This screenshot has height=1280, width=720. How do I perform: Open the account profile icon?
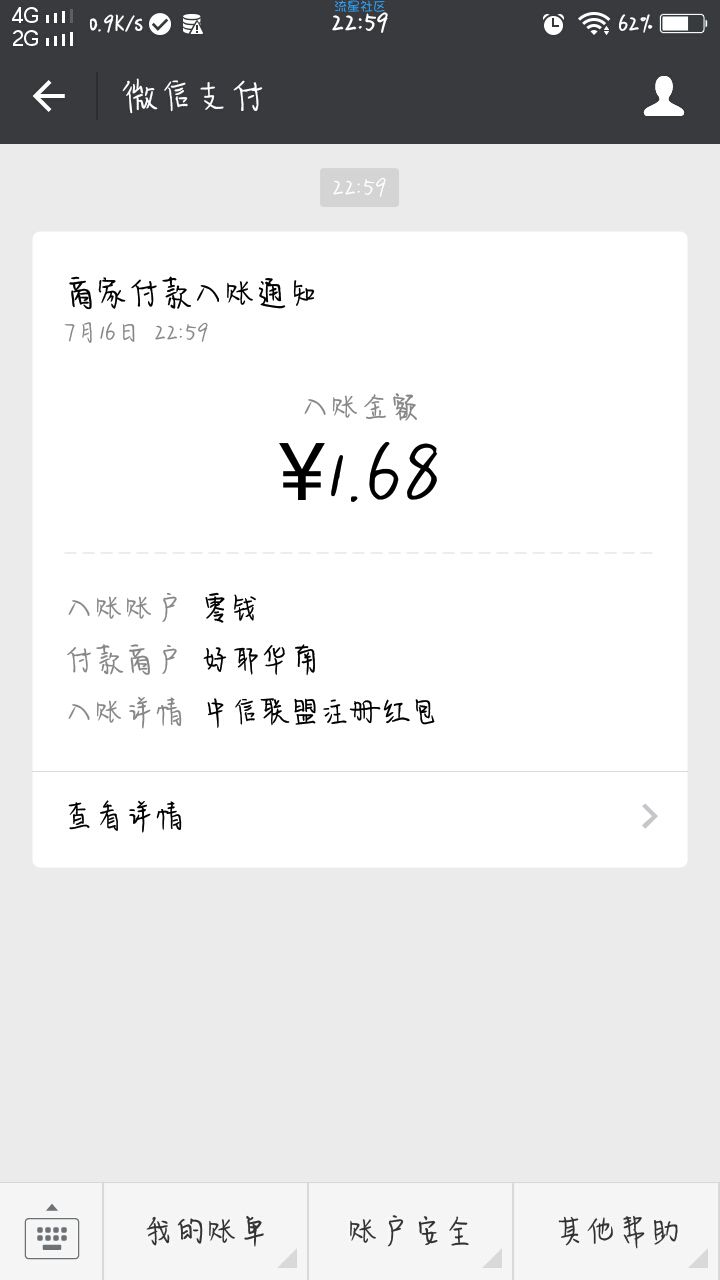point(663,96)
